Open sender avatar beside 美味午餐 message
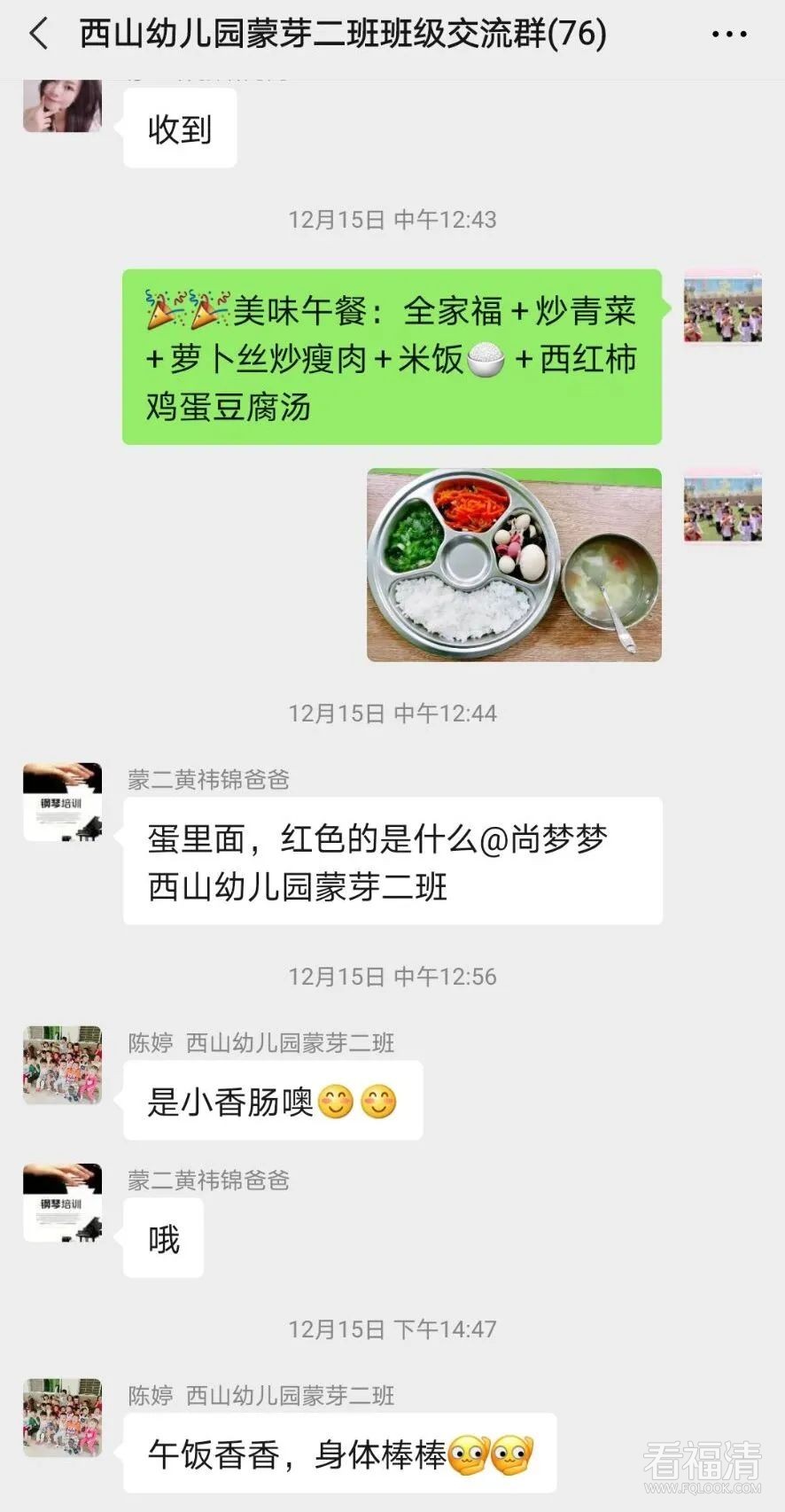785x1512 pixels. 722,308
